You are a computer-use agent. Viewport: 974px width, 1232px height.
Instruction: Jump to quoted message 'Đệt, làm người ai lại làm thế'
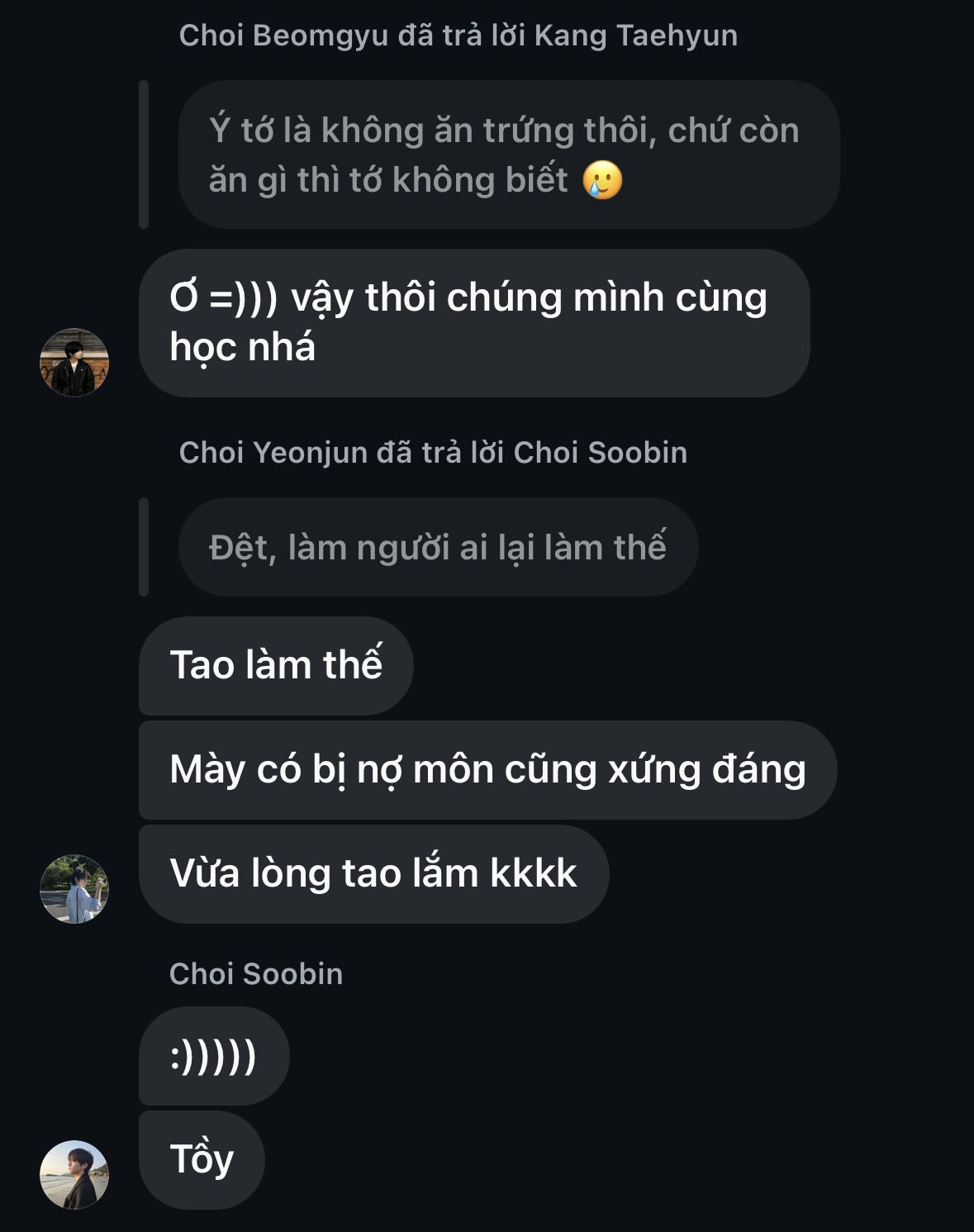(x=438, y=547)
